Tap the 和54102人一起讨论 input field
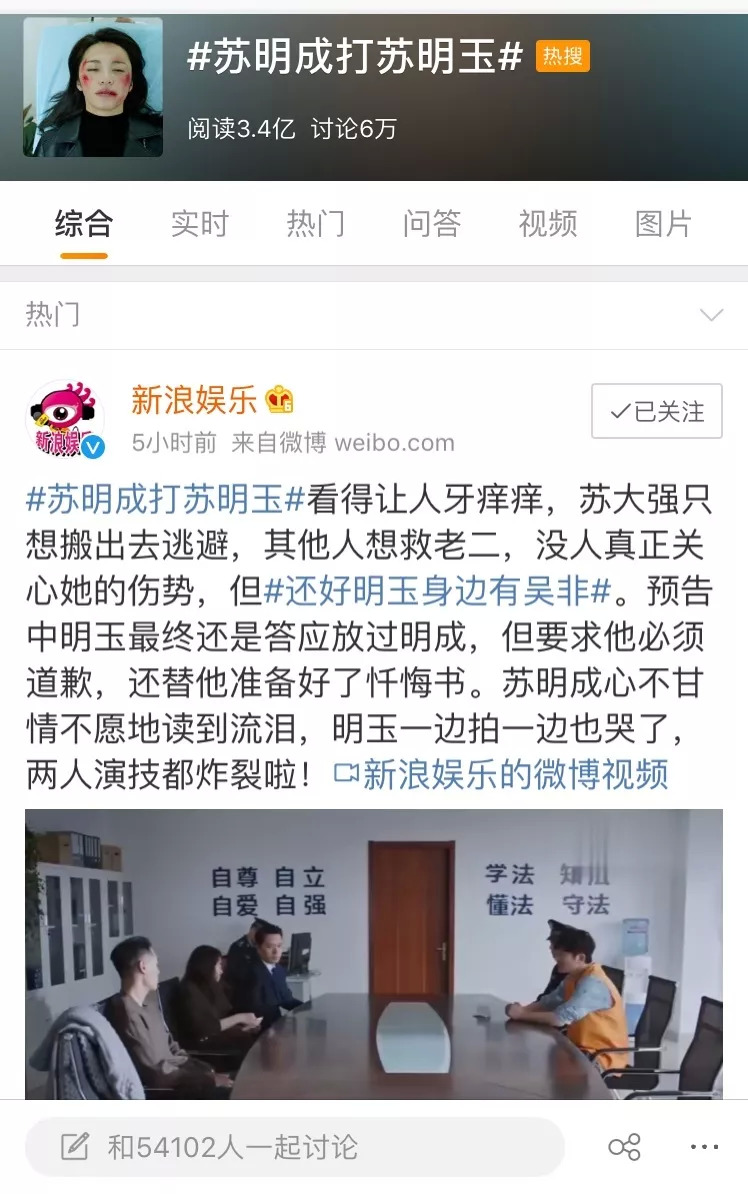748x1194 pixels. (x=295, y=1147)
